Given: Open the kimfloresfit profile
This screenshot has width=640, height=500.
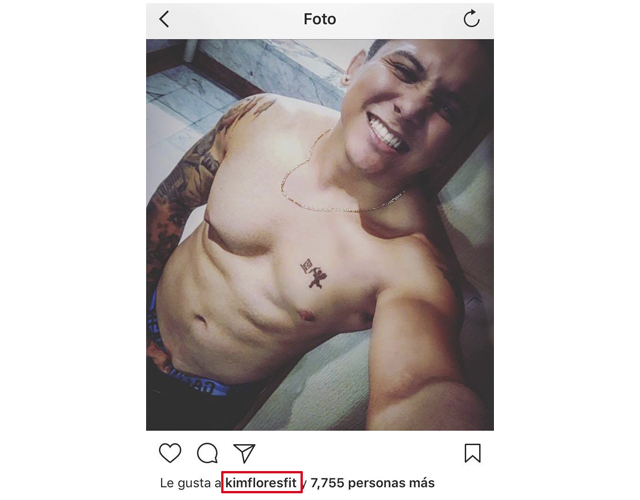Looking at the screenshot, I should pos(261,483).
